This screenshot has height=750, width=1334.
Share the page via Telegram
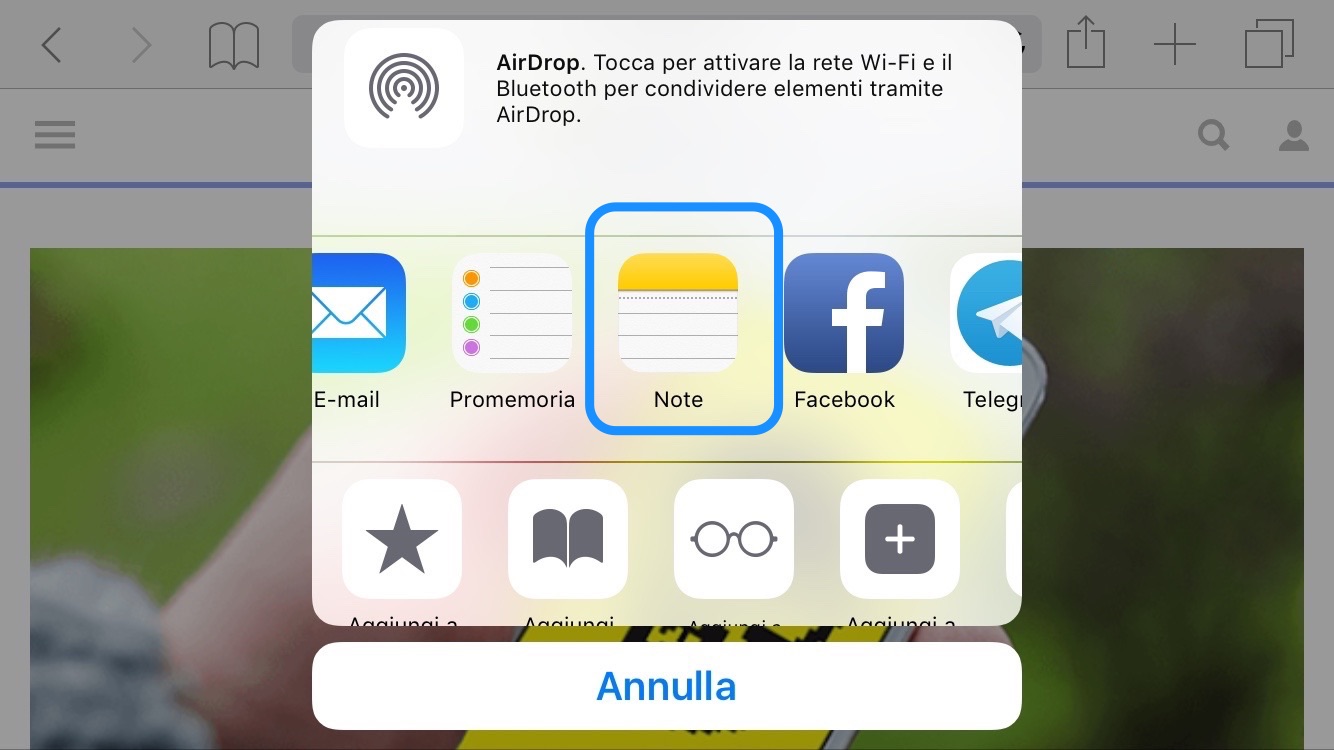point(988,313)
